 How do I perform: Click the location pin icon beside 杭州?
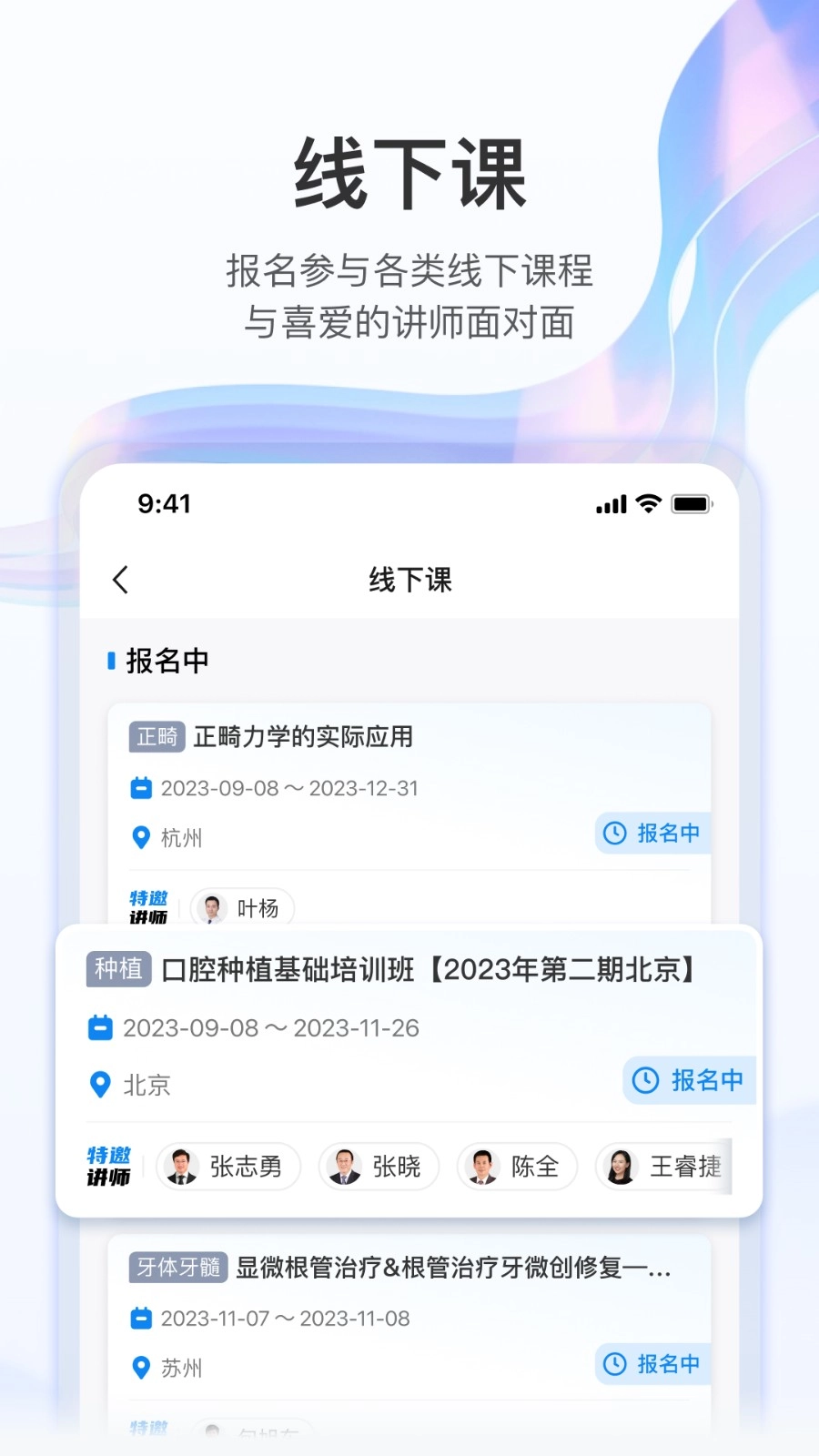[x=142, y=837]
